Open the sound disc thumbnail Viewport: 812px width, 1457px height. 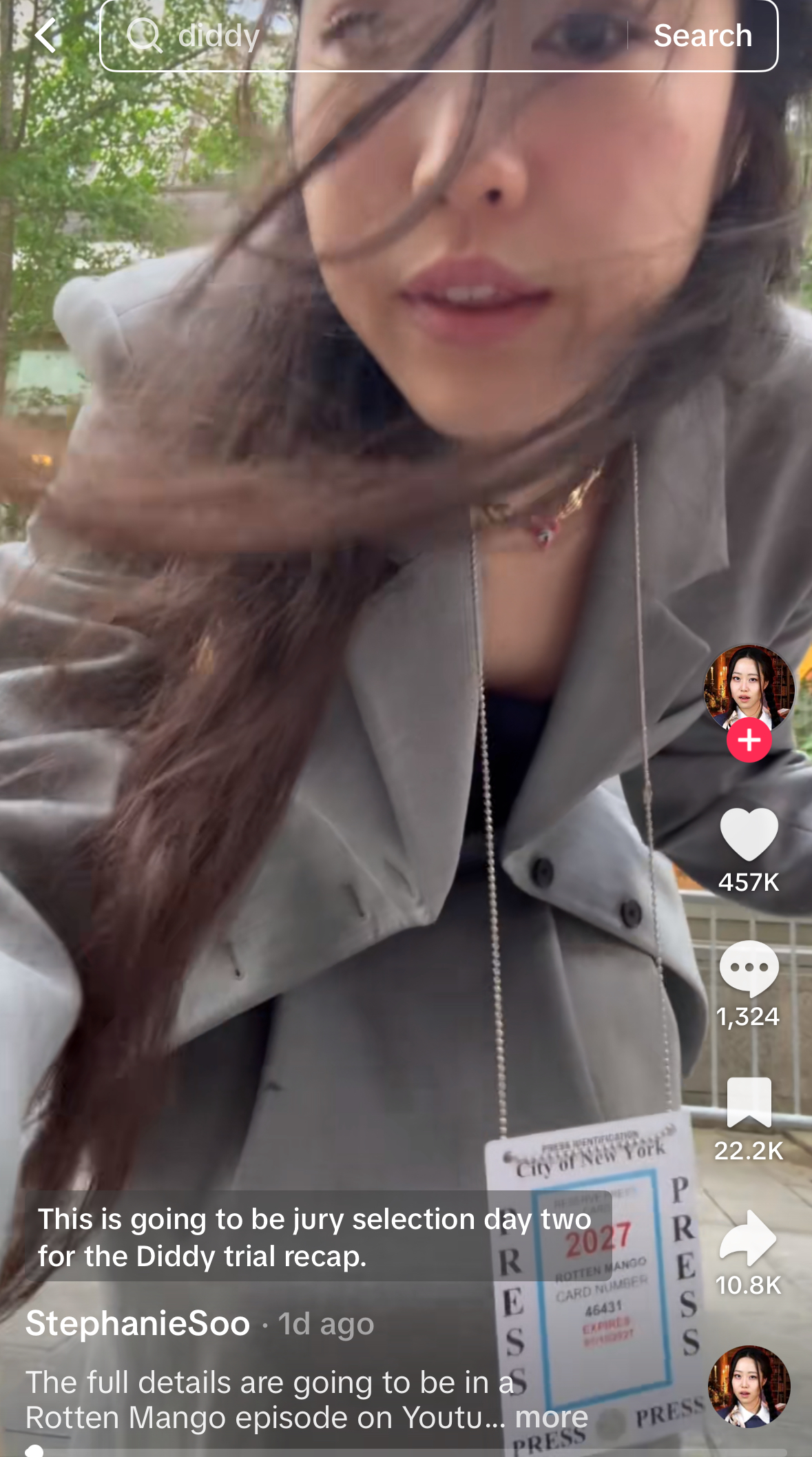click(x=749, y=1386)
